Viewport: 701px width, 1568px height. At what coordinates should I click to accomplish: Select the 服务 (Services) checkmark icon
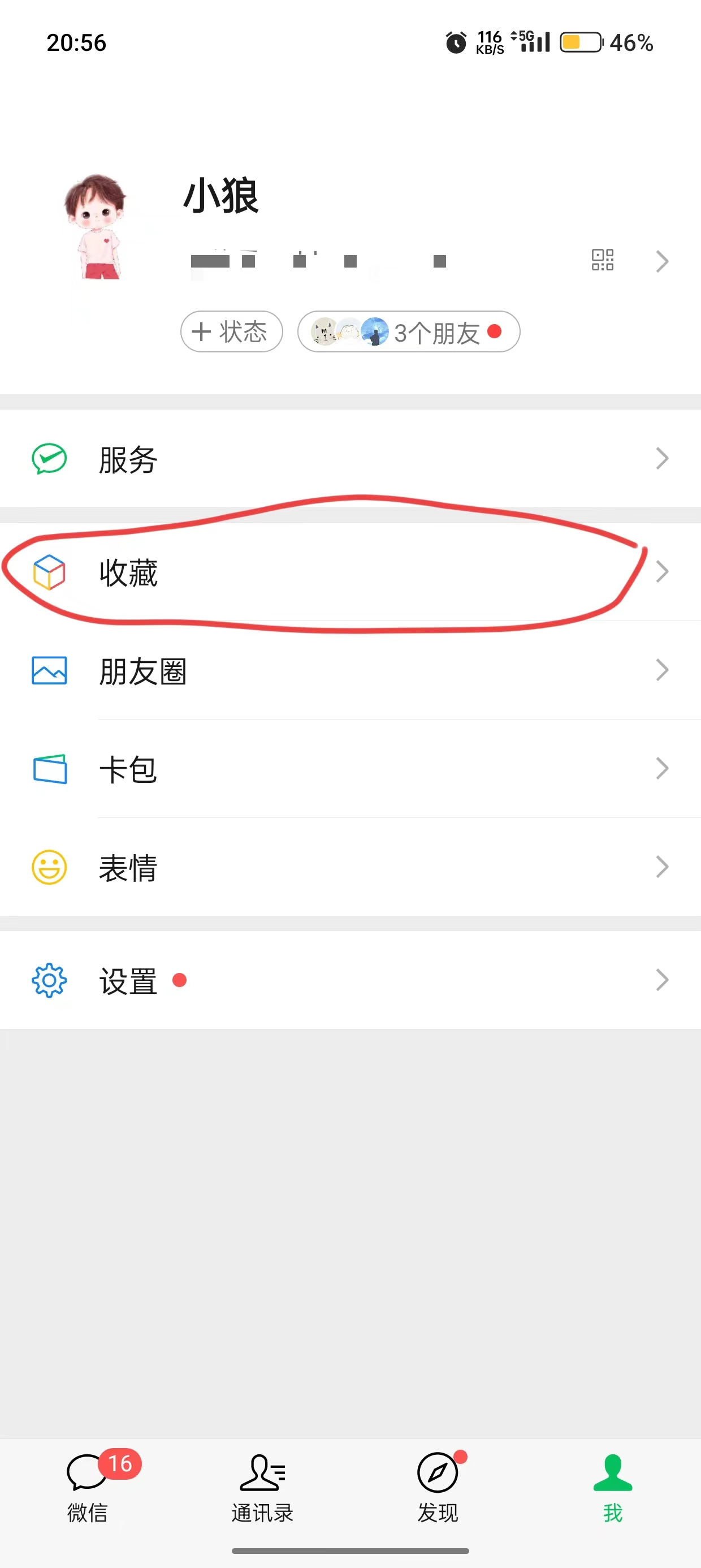click(x=49, y=459)
